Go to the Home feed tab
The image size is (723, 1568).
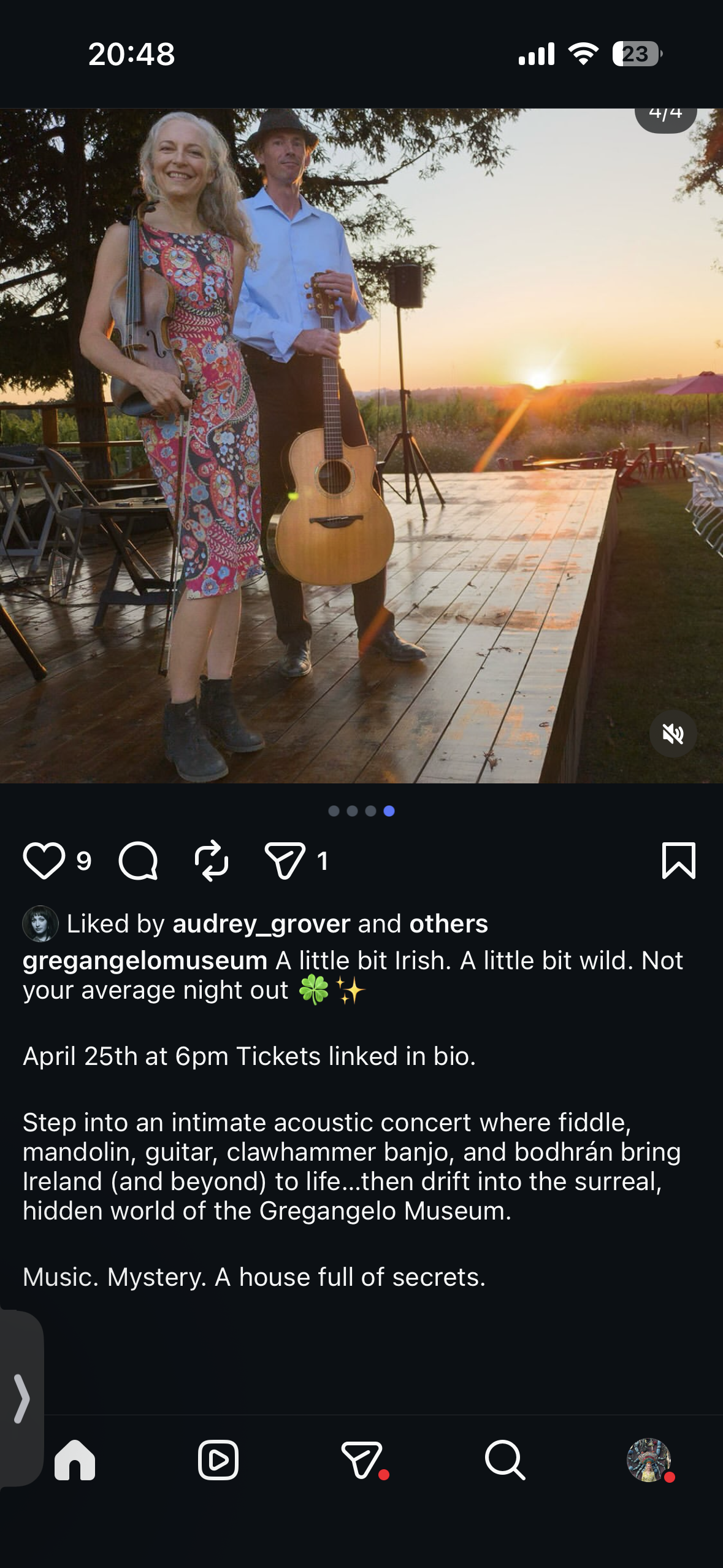(x=75, y=1460)
